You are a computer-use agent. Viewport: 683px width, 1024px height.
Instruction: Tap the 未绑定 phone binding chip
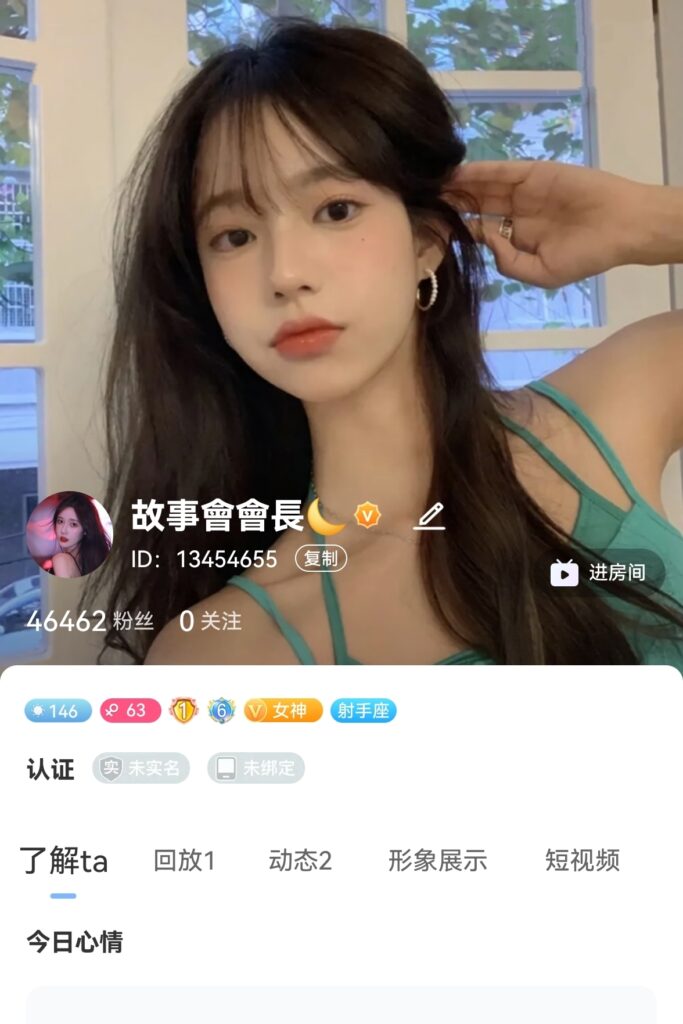pyautogui.click(x=256, y=768)
